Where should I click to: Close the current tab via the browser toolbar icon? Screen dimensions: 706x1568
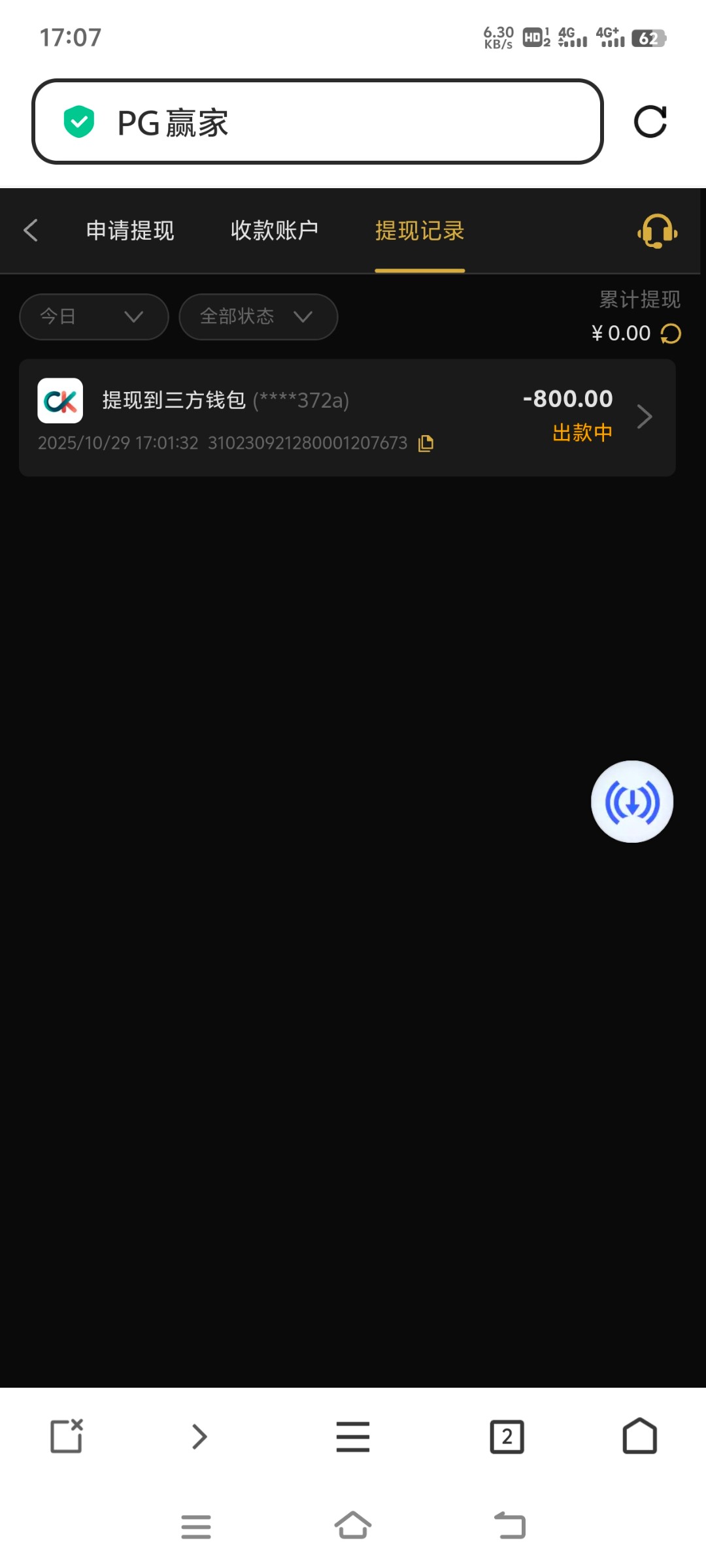pyautogui.click(x=67, y=1437)
